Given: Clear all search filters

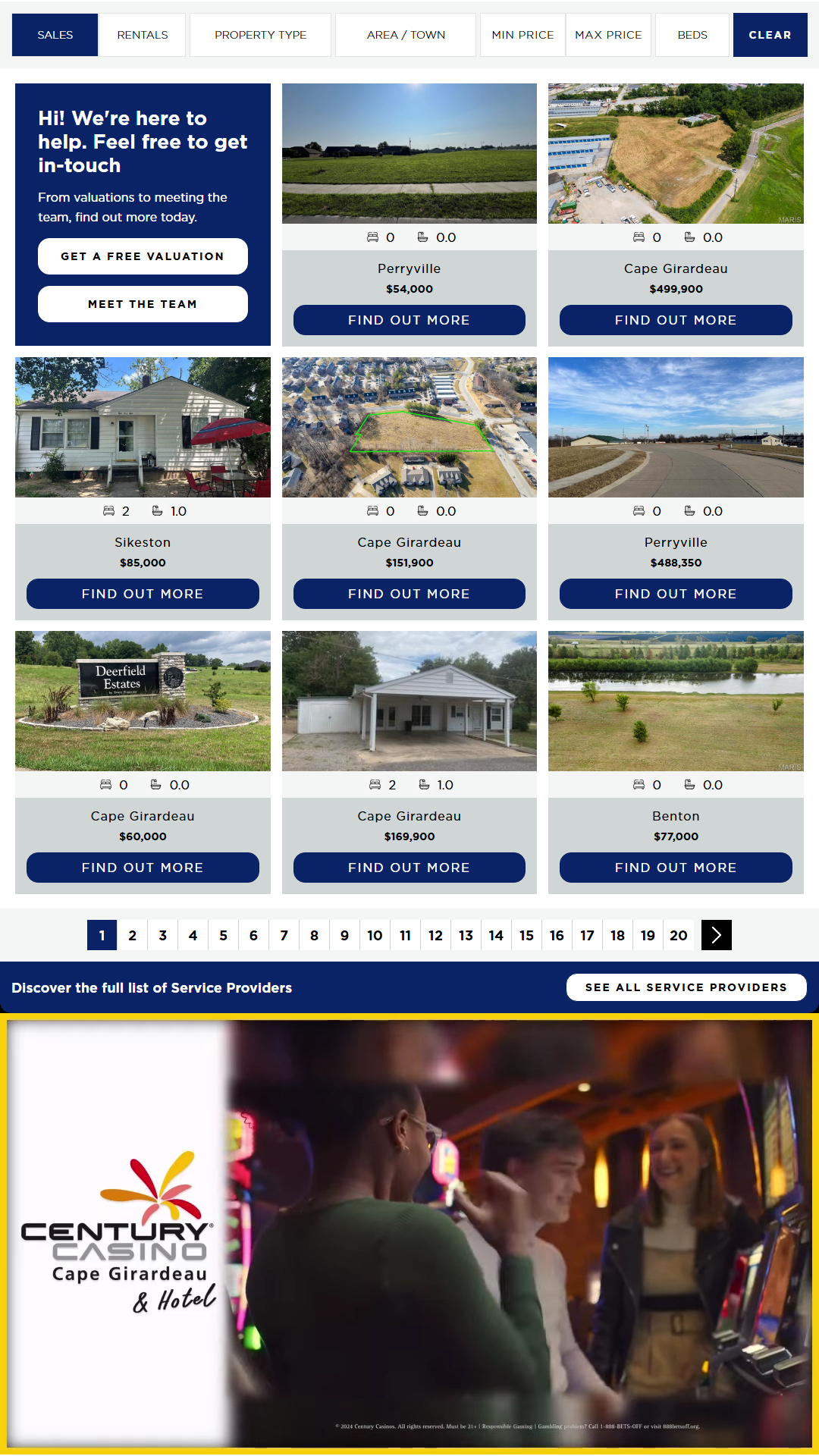Looking at the screenshot, I should pyautogui.click(x=770, y=35).
